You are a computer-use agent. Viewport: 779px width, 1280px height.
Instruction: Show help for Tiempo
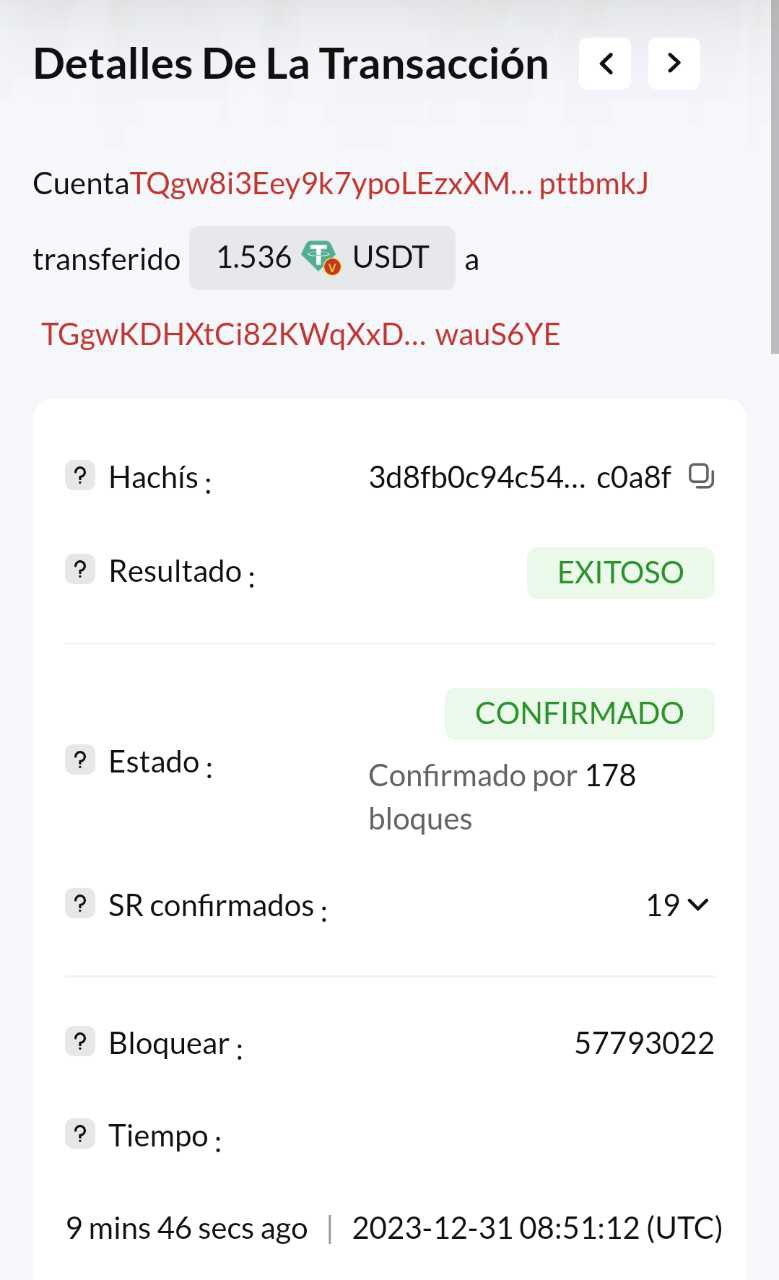pos(80,1134)
